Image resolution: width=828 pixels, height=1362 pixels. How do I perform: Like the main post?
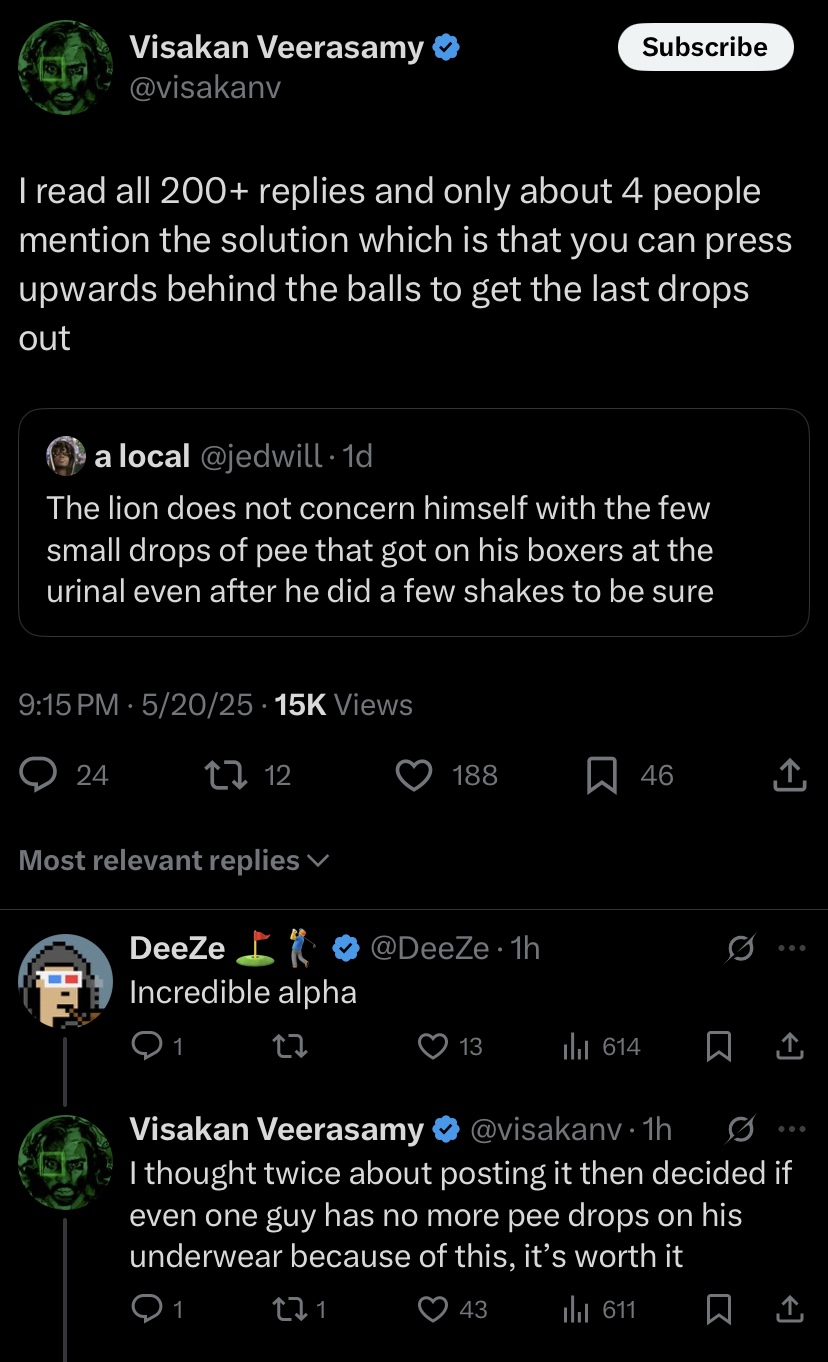tap(414, 775)
